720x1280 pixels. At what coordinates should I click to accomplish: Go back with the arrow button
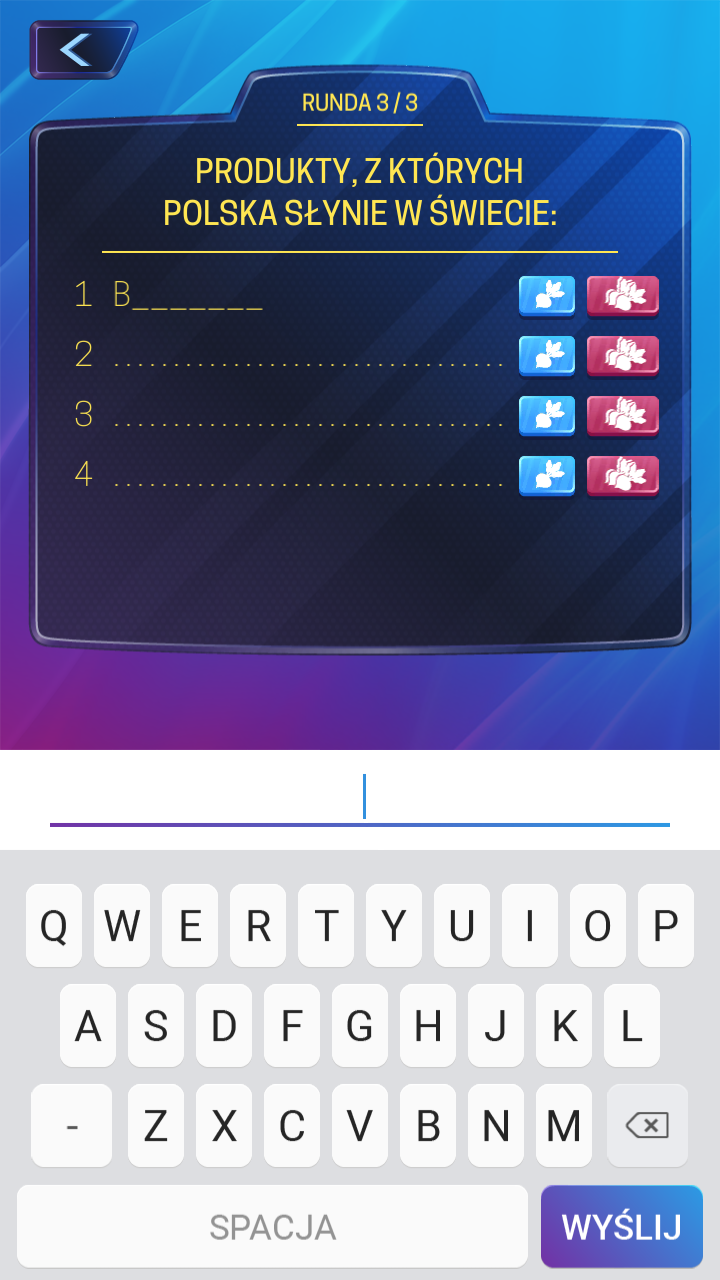coord(80,50)
